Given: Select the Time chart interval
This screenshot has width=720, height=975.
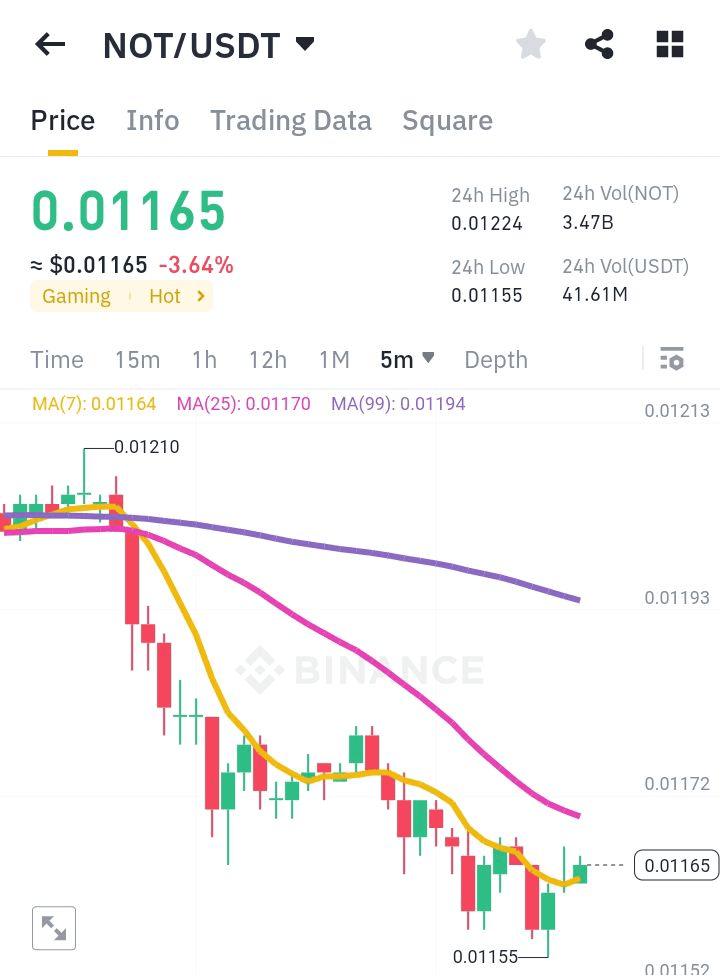Looking at the screenshot, I should pyautogui.click(x=57, y=360).
